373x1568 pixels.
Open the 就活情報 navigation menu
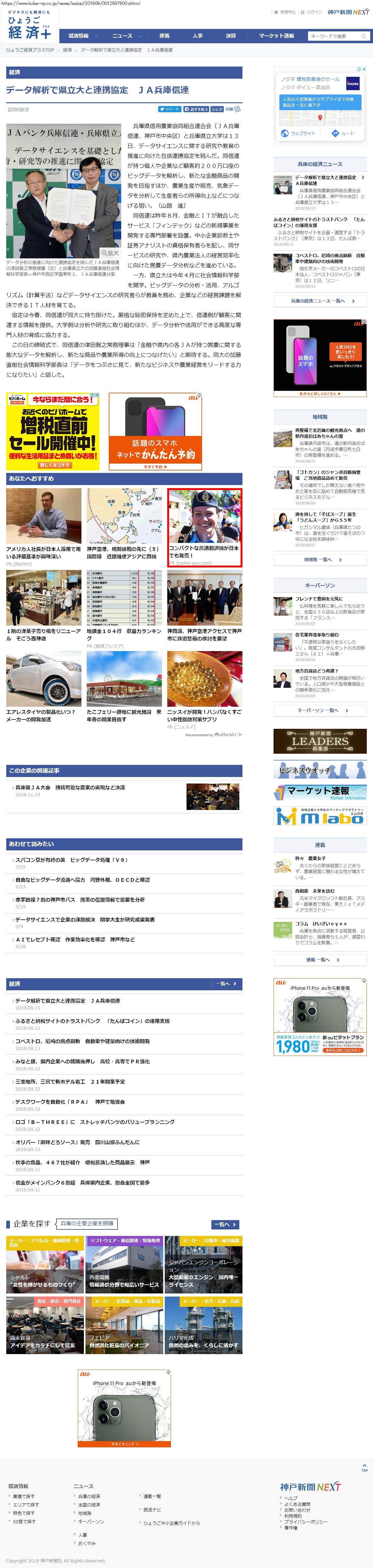click(x=81, y=36)
